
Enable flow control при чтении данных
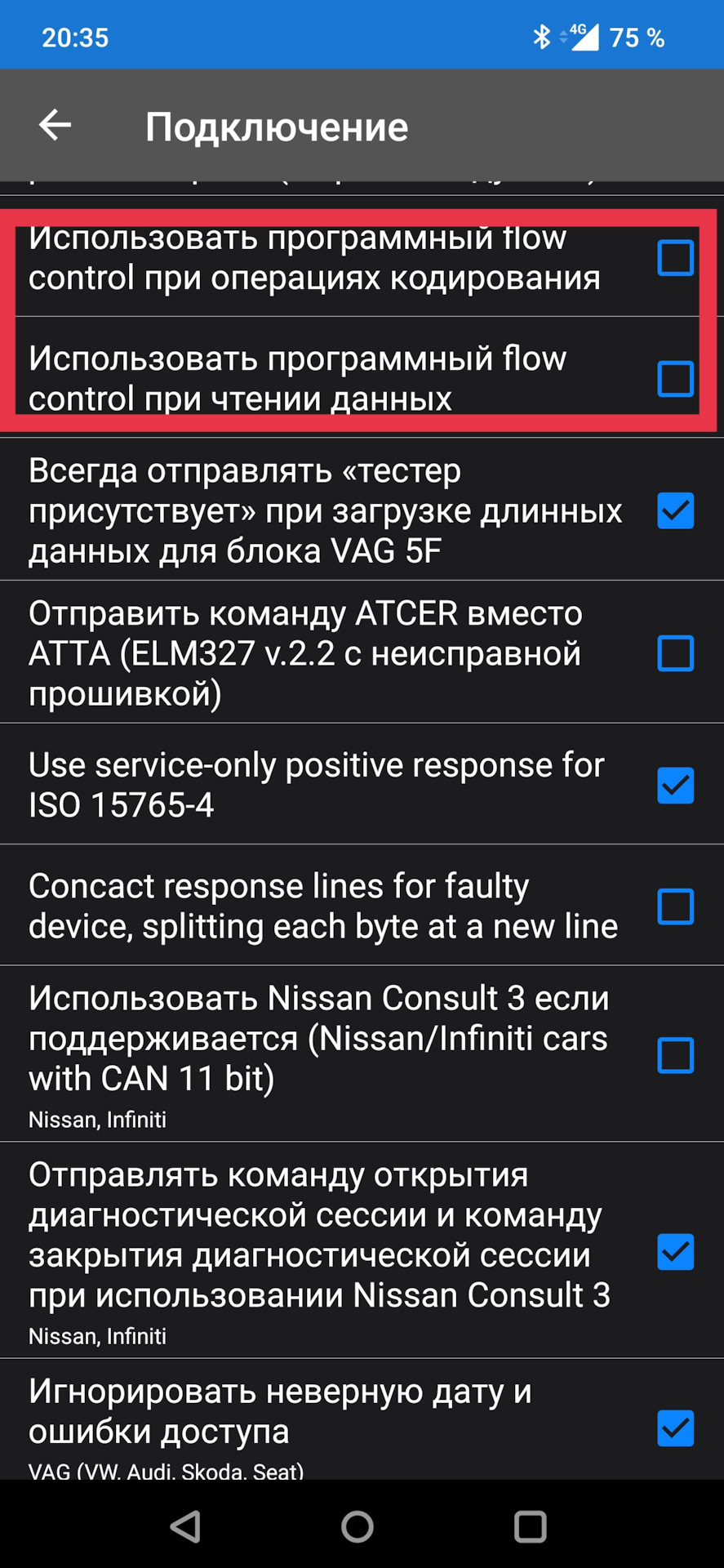tap(675, 379)
